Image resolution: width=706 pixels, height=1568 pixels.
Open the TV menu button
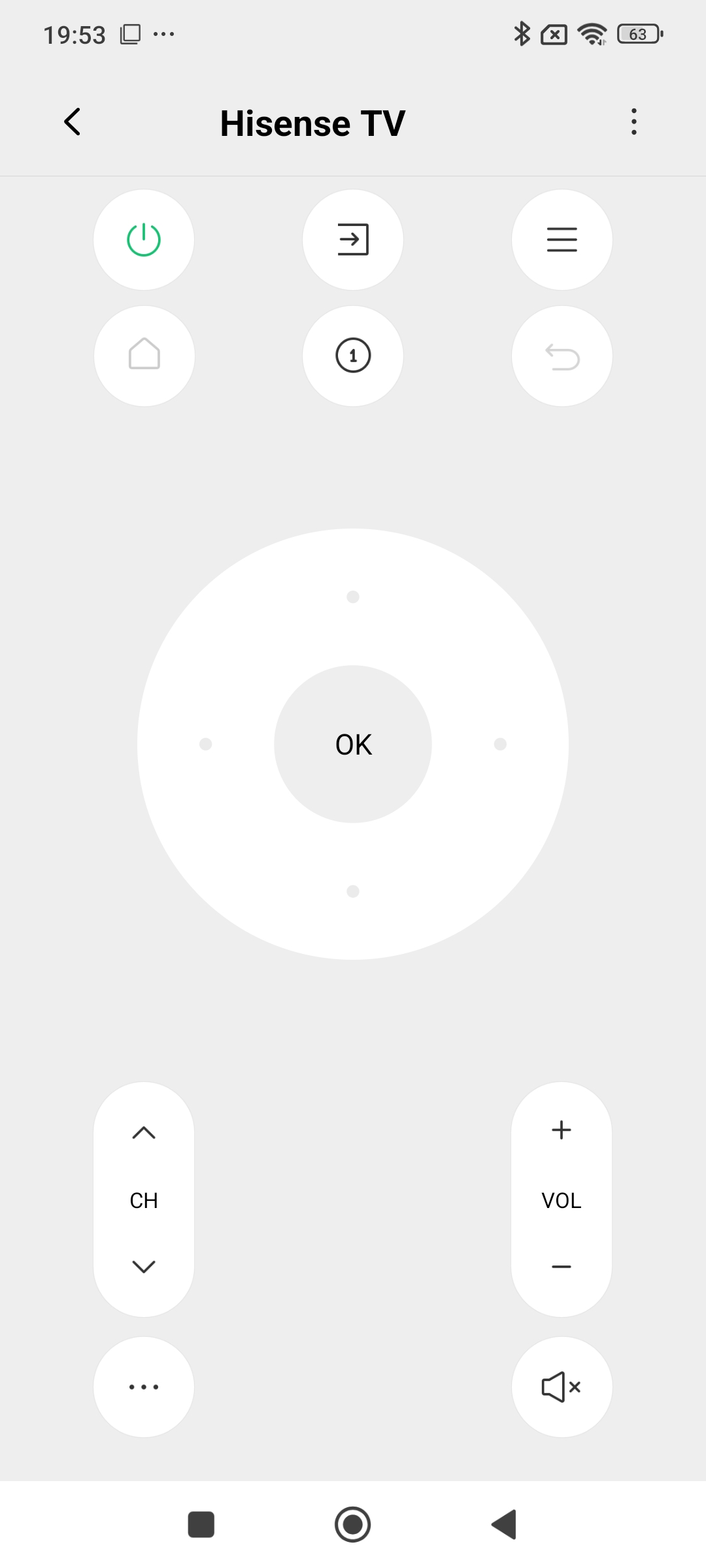(562, 240)
